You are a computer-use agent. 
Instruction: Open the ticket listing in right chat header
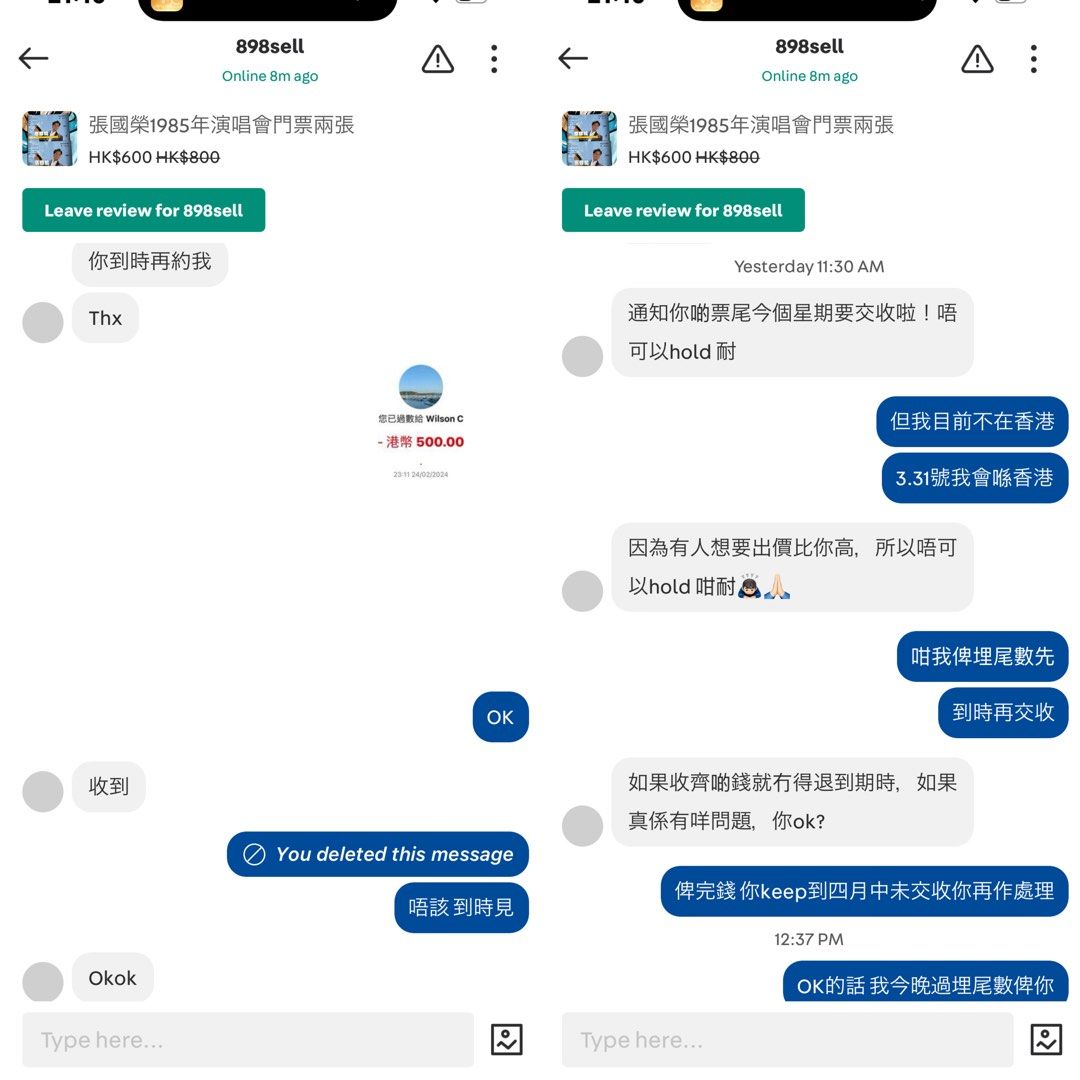[x=728, y=139]
